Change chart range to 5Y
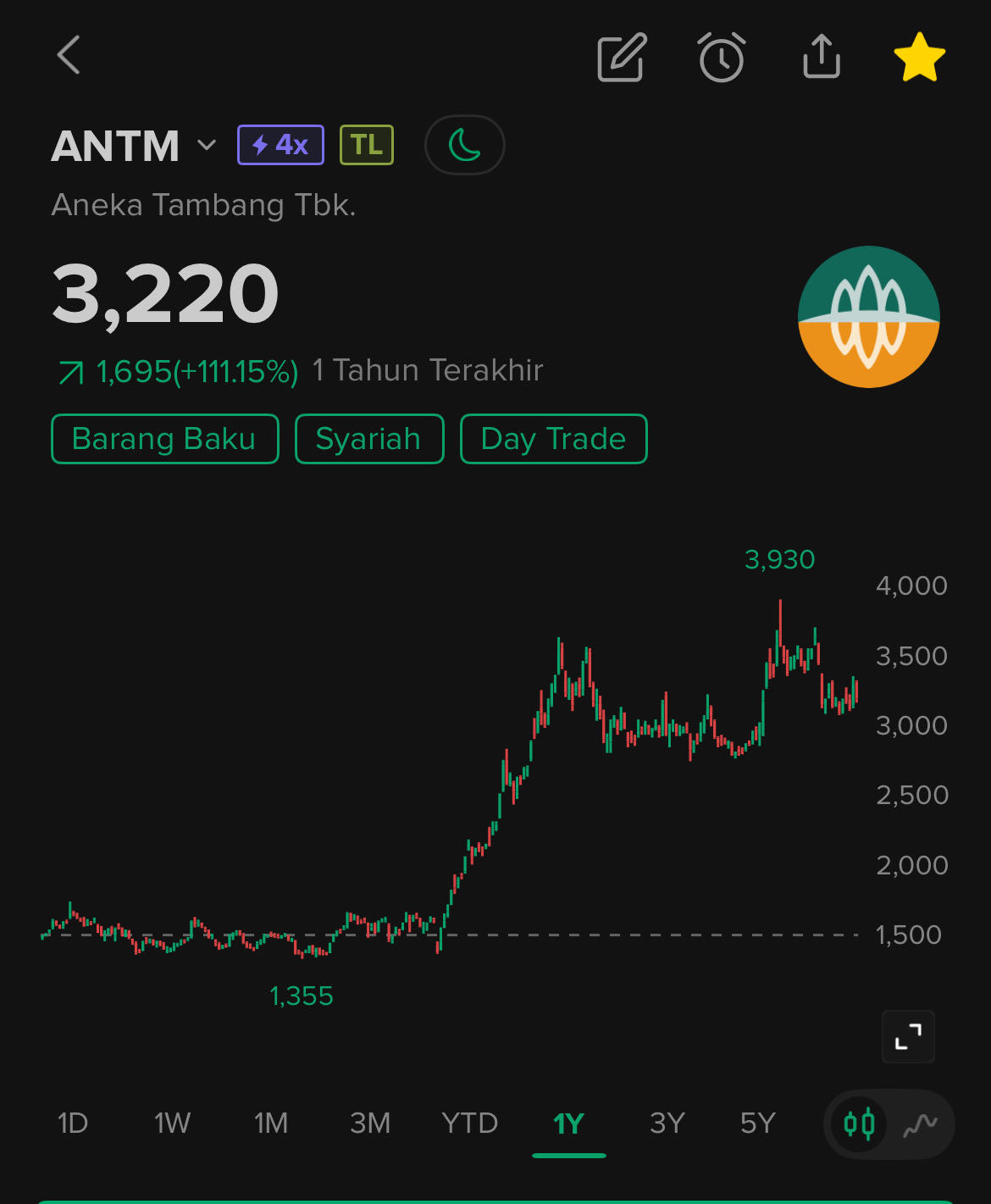This screenshot has width=991, height=1204. tap(757, 1124)
